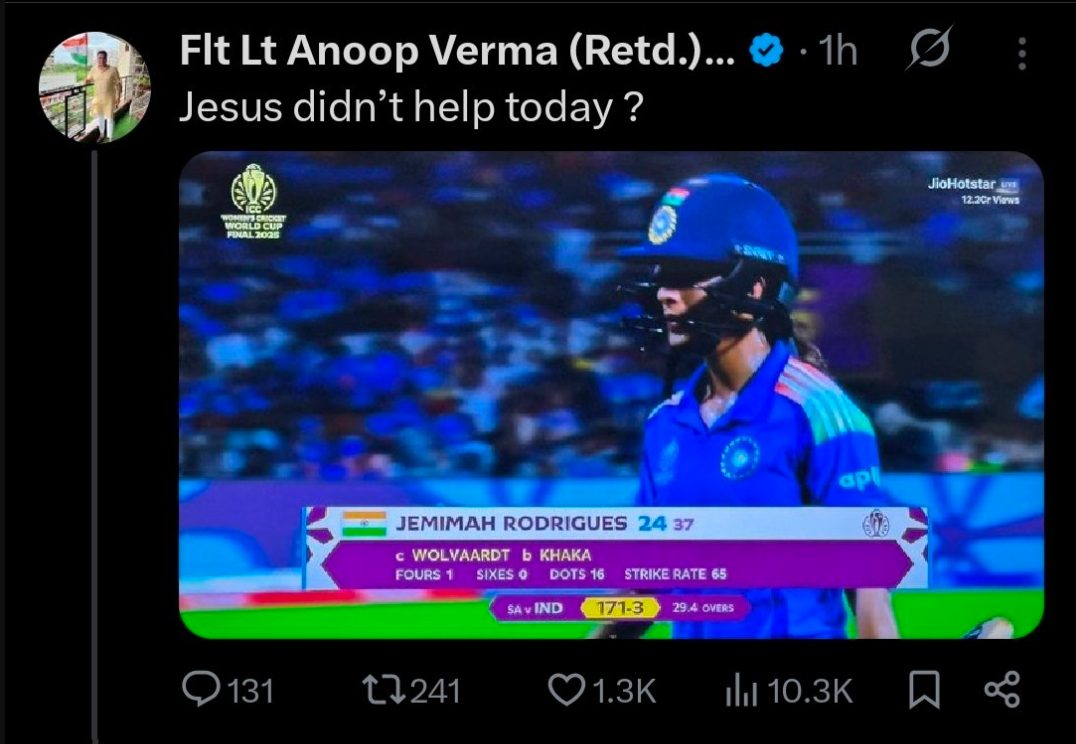The image size is (1076, 744).
Task: Share this post
Action: (x=1001, y=690)
